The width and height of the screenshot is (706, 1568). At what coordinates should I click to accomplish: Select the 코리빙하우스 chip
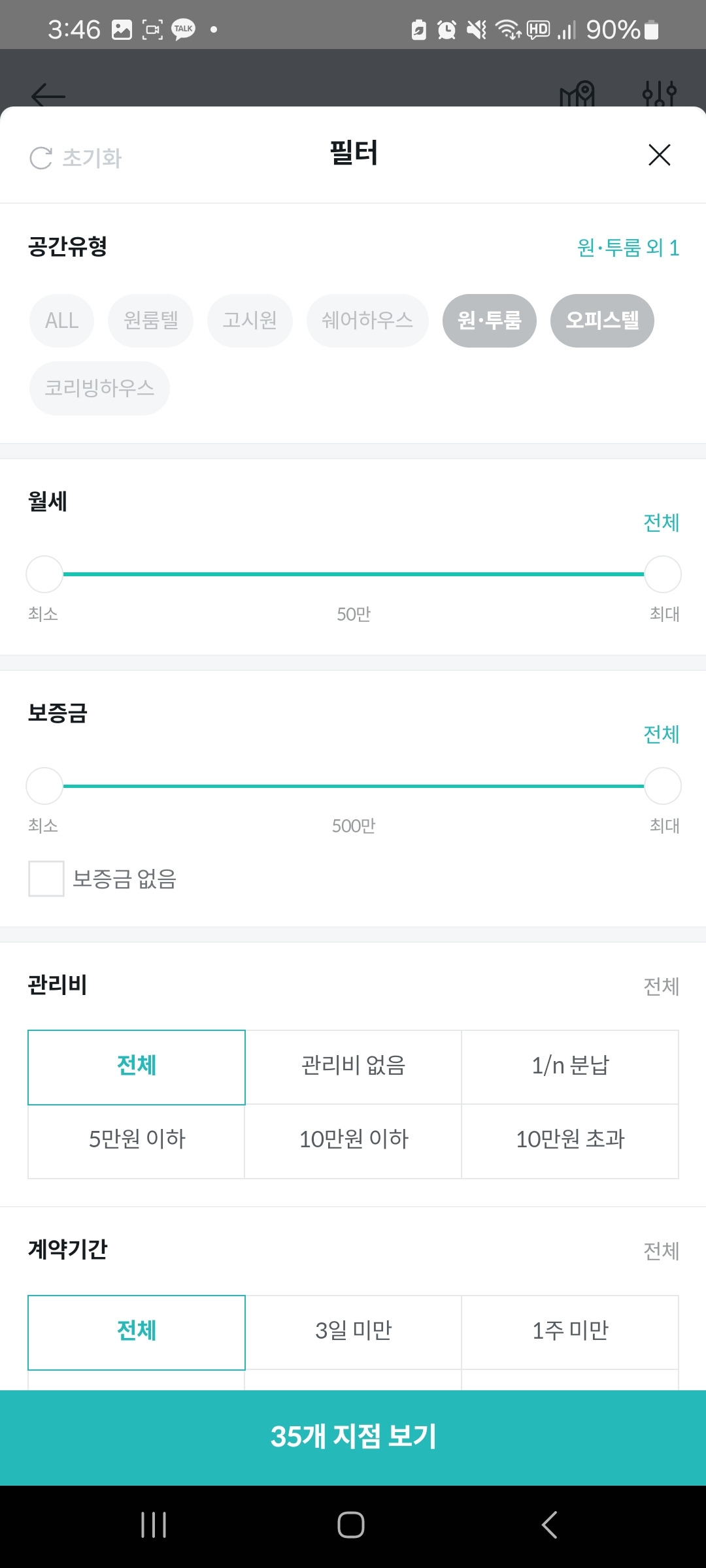point(99,388)
